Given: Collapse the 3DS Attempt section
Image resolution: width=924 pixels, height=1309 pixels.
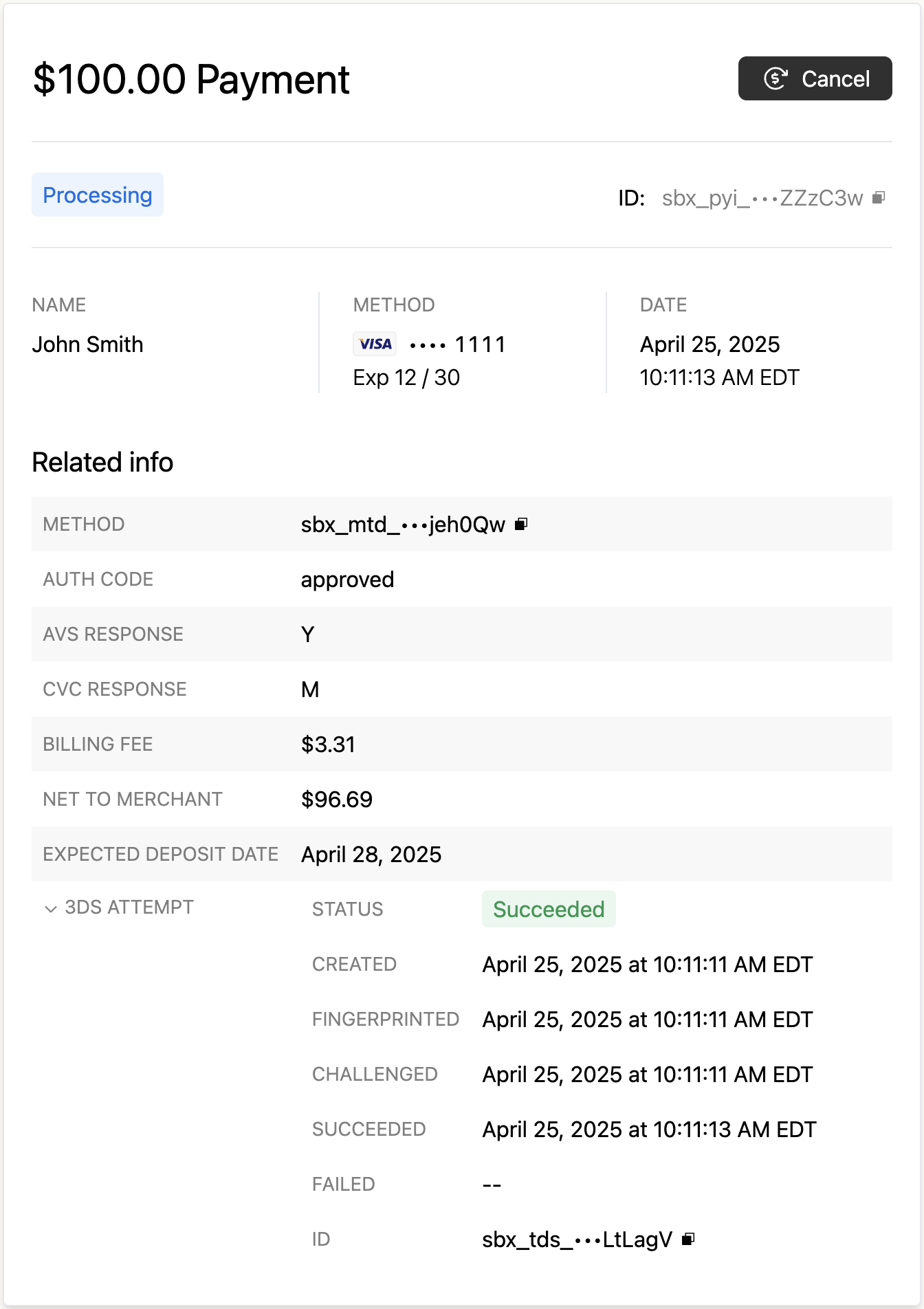Looking at the screenshot, I should point(51,908).
